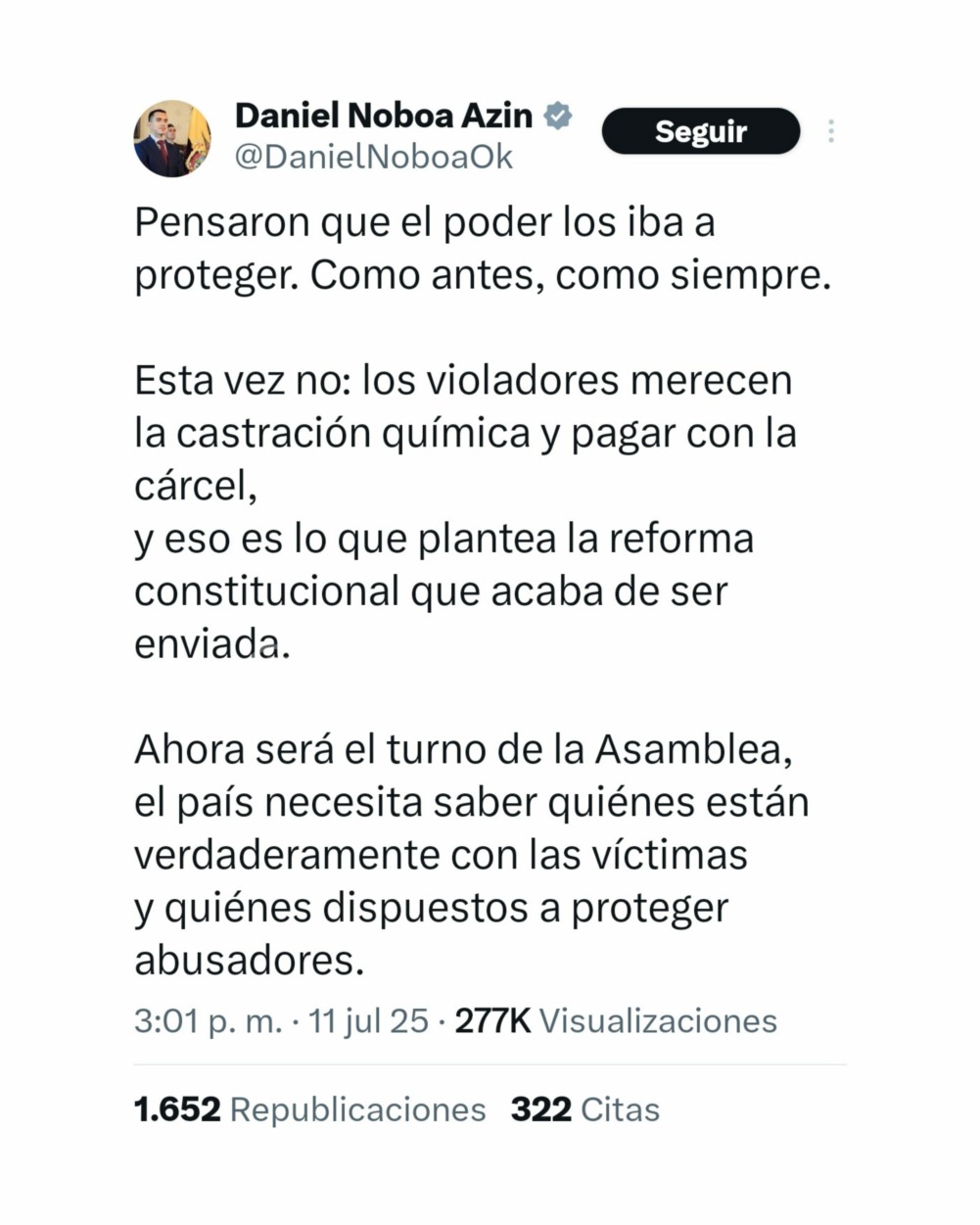The width and height of the screenshot is (980, 1225).
Task: View the 322 Citas list
Action: tap(584, 1109)
